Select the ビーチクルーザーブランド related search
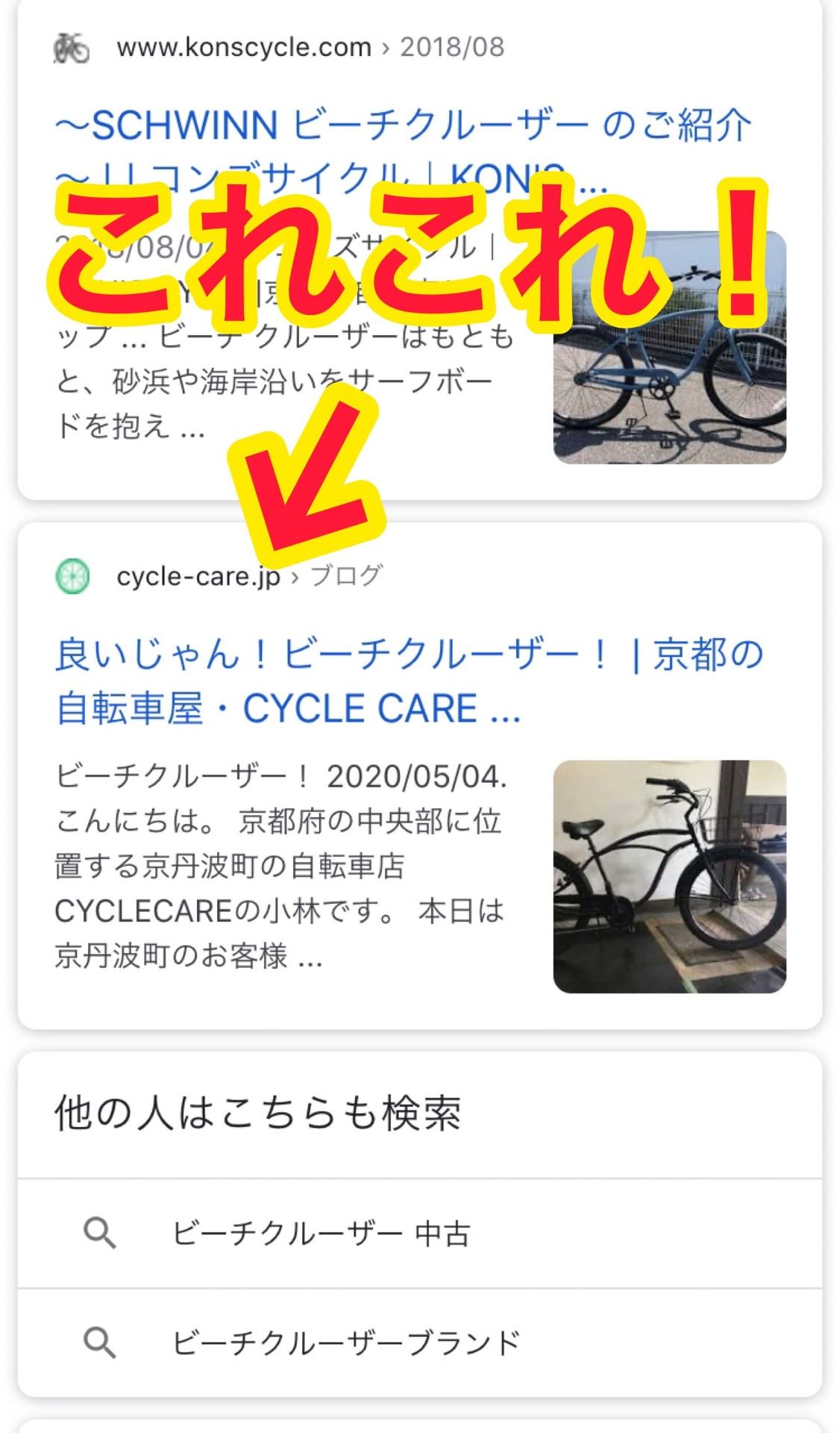840x1433 pixels. click(345, 1343)
